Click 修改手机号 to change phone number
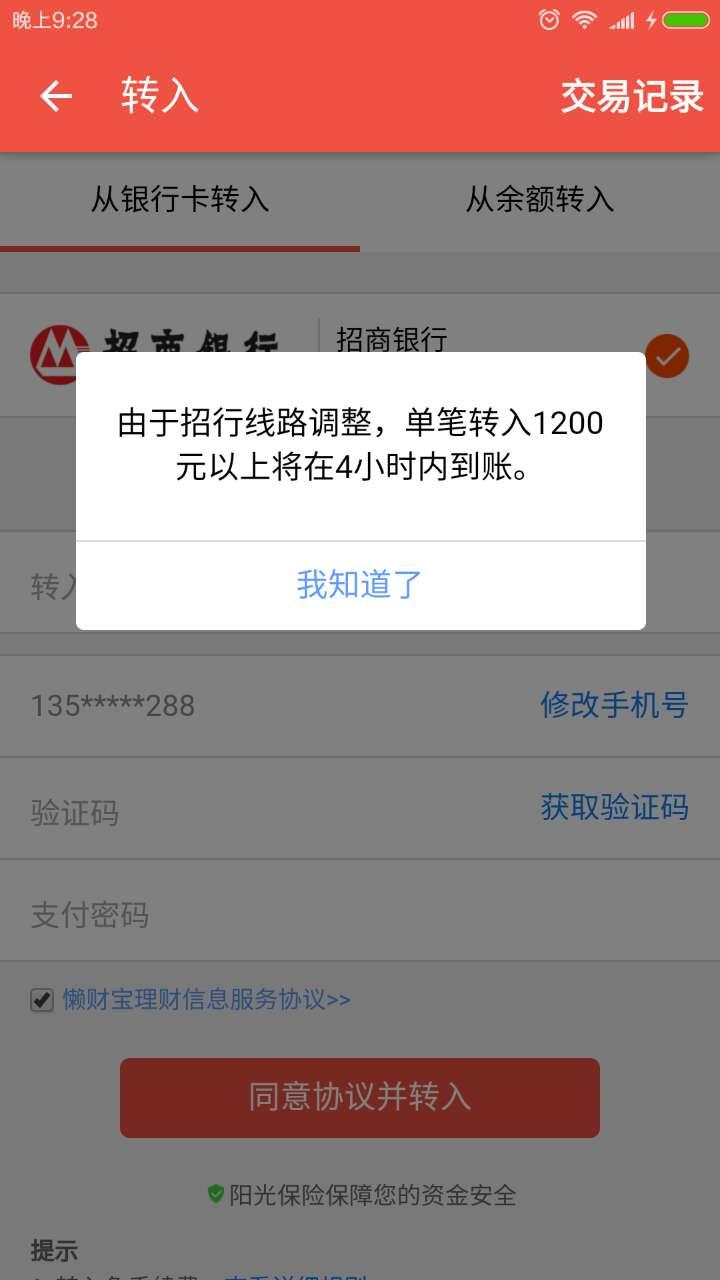The width and height of the screenshot is (720, 1280). click(613, 705)
